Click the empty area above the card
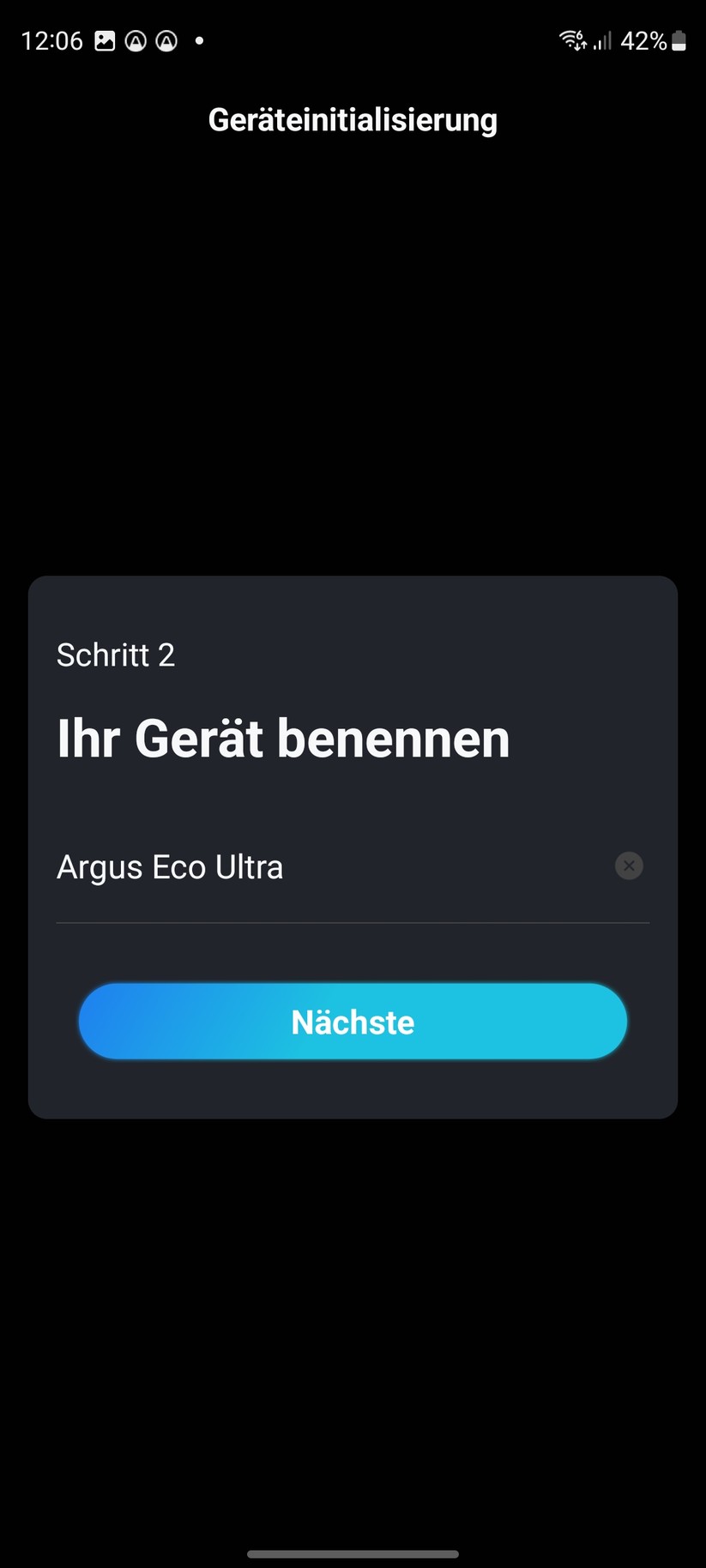The image size is (706, 1568). [353, 360]
